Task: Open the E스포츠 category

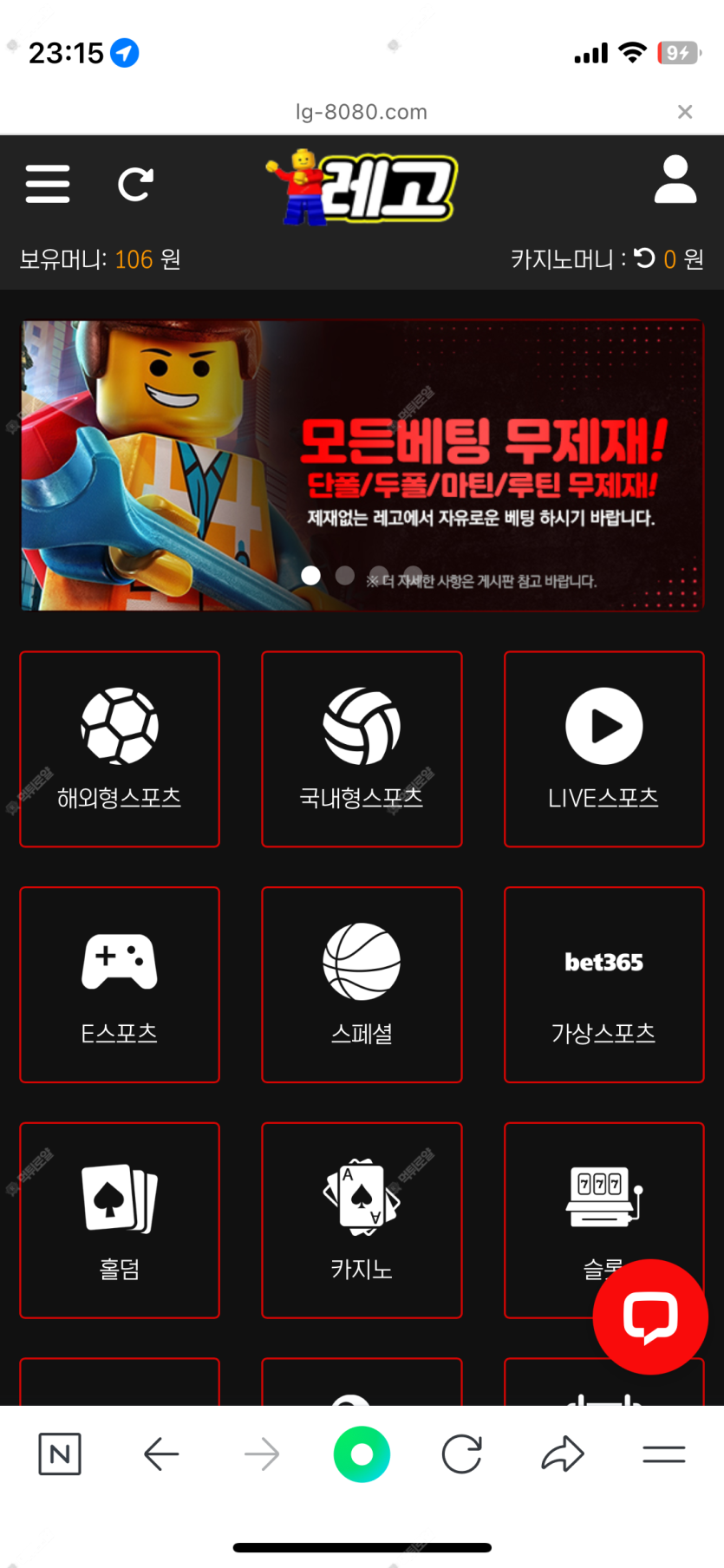Action: 120,984
